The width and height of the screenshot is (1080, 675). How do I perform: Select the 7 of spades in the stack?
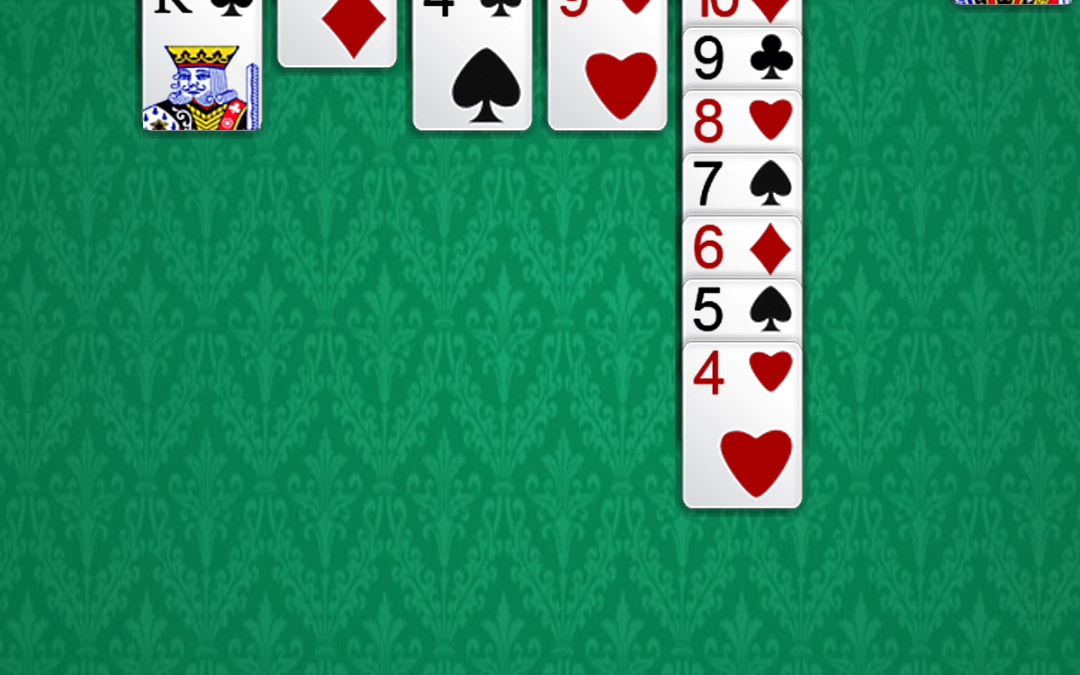pyautogui.click(x=742, y=183)
